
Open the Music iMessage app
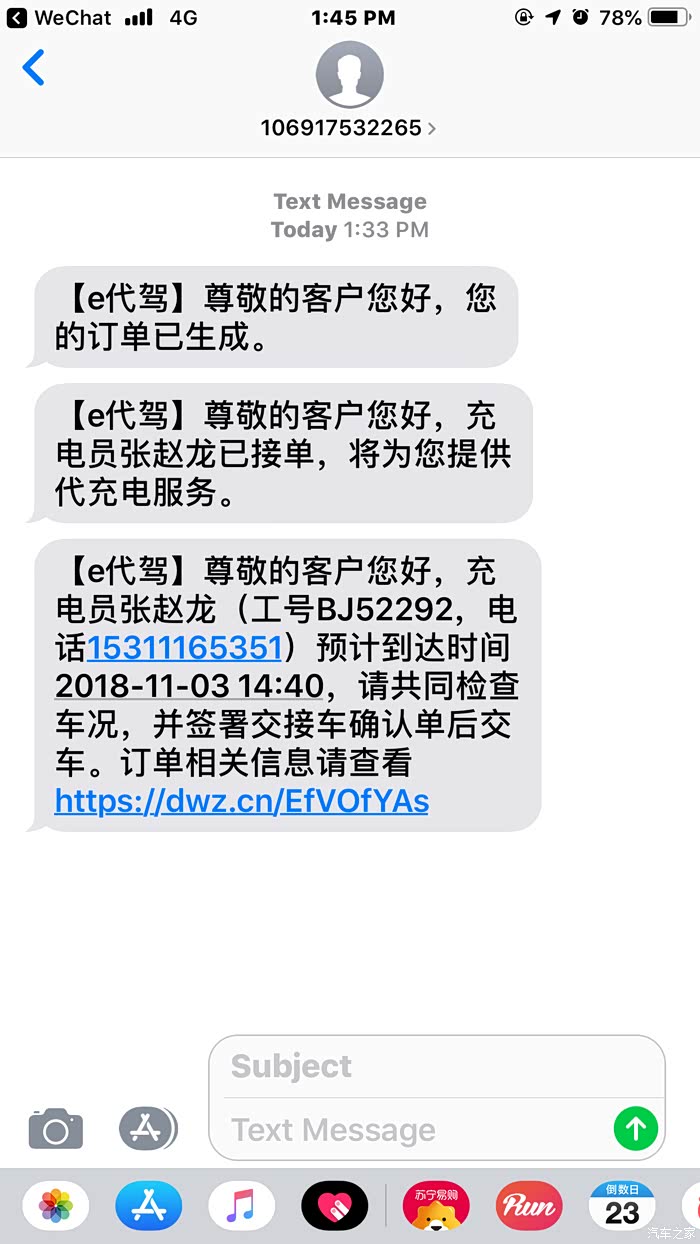pyautogui.click(x=241, y=1206)
